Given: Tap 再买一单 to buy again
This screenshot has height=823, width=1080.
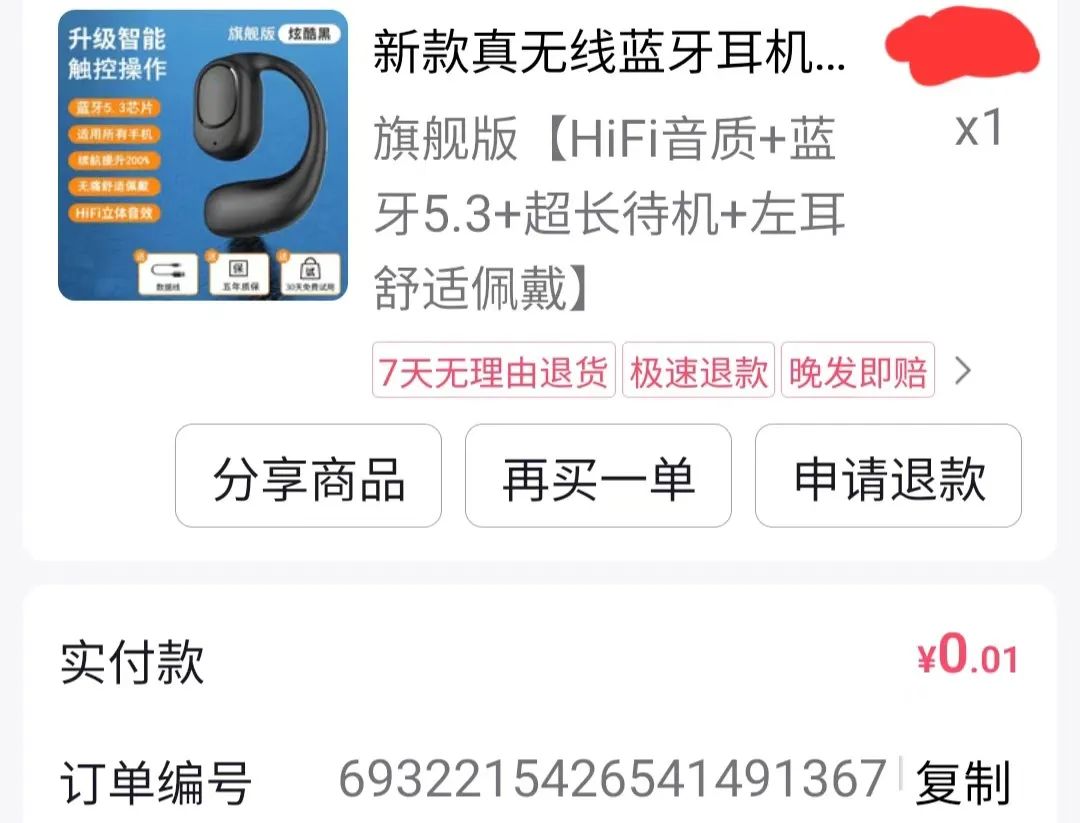Looking at the screenshot, I should [598, 476].
